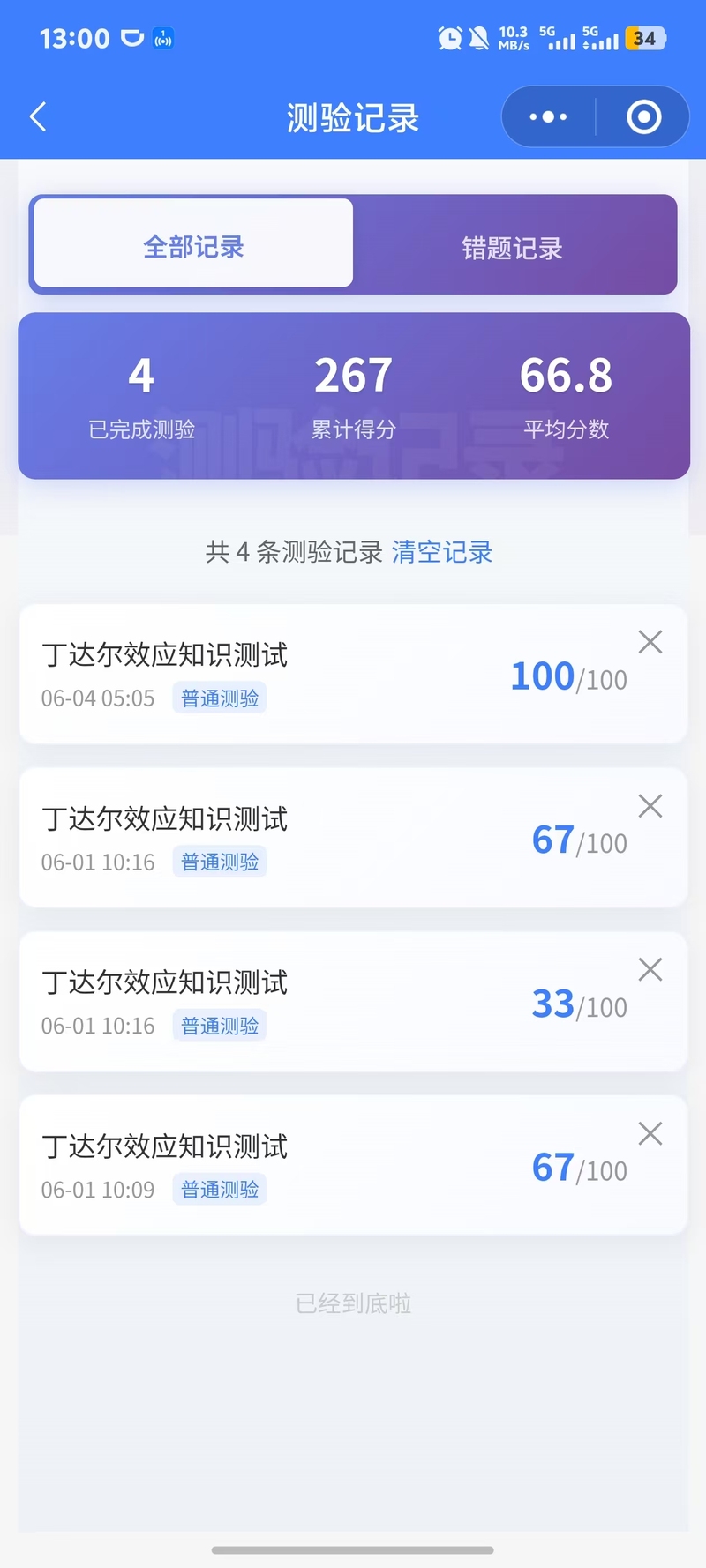This screenshot has width=706, height=1568.
Task: Go back using the top-left arrow
Action: point(38,116)
